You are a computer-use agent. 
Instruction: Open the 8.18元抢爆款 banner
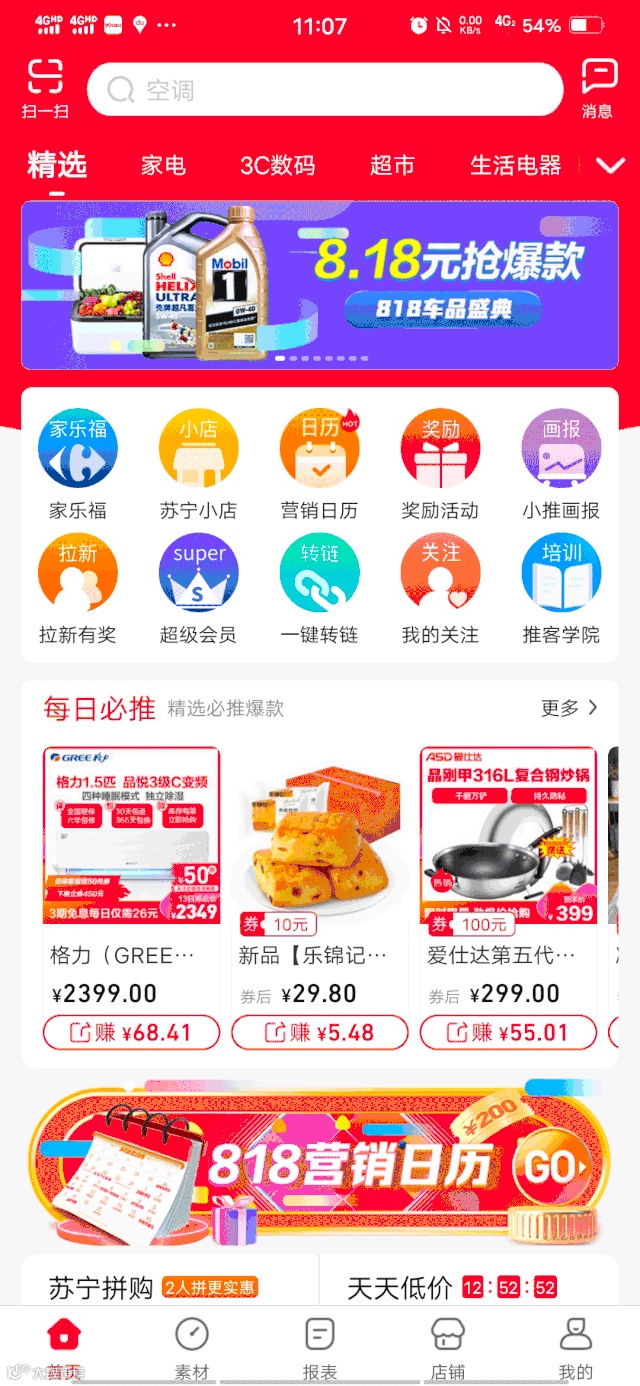click(320, 285)
